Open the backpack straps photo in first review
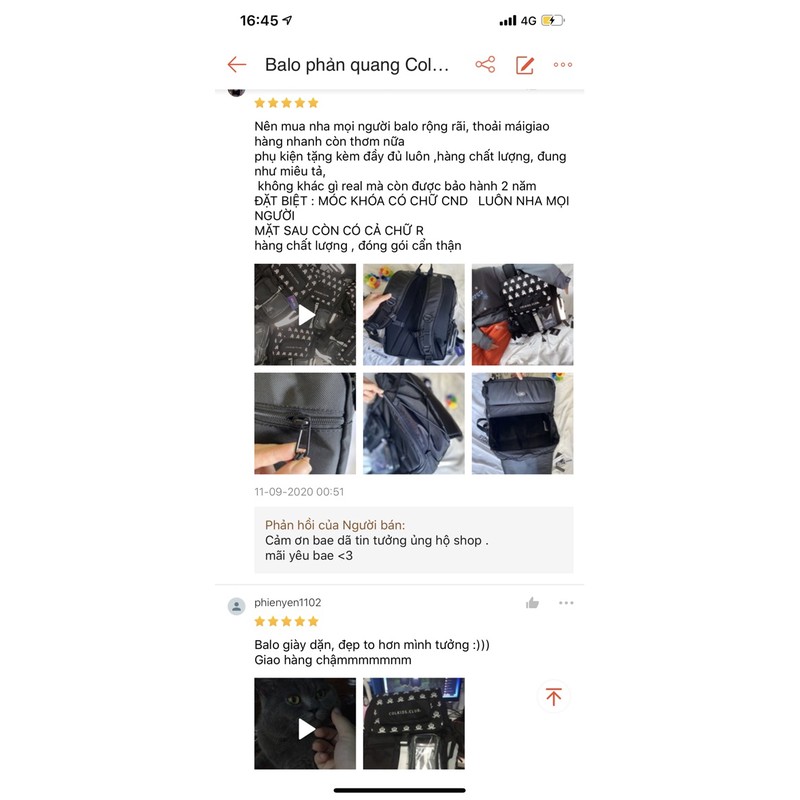 point(413,314)
